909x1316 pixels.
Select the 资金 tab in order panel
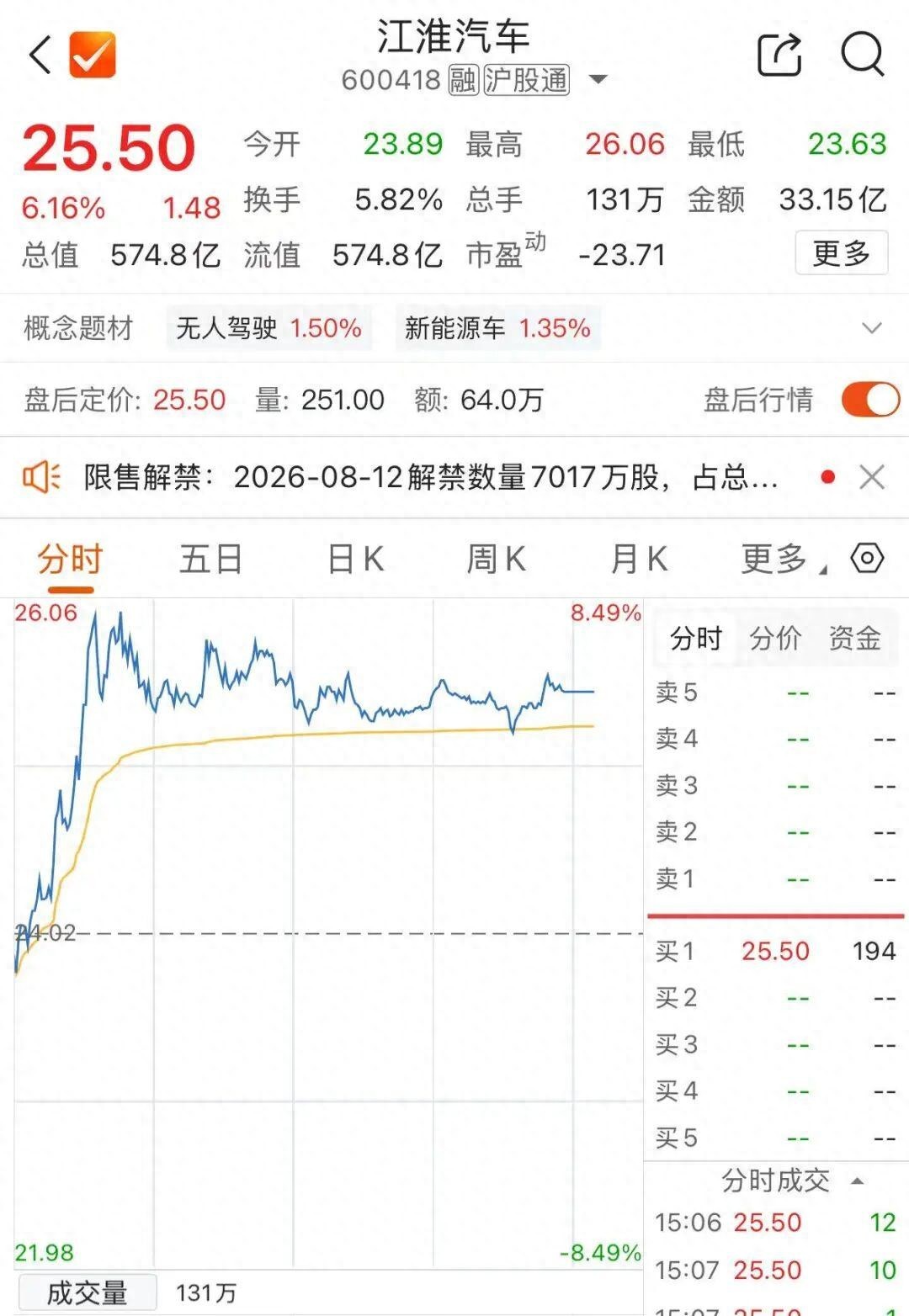tap(854, 639)
